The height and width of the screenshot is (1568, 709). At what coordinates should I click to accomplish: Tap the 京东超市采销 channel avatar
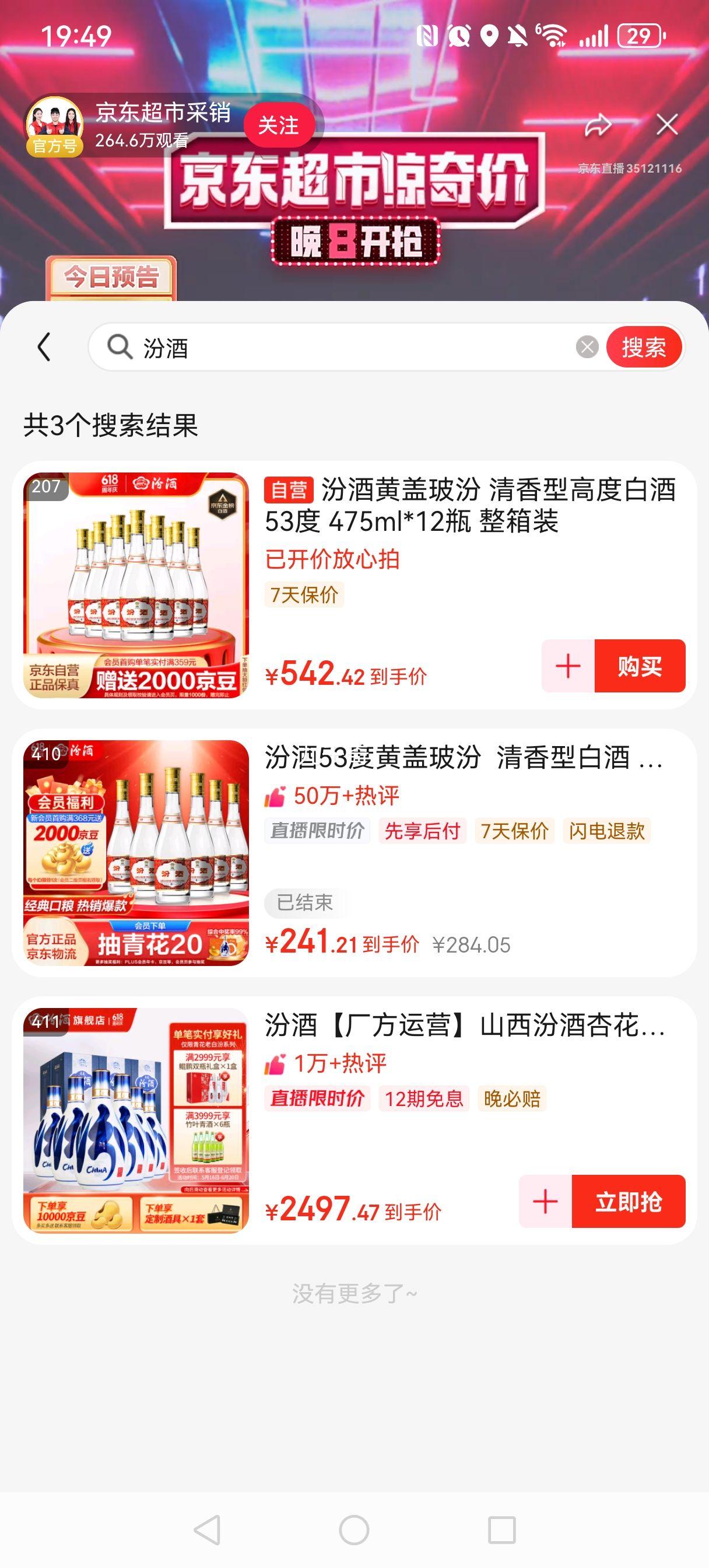coord(55,120)
